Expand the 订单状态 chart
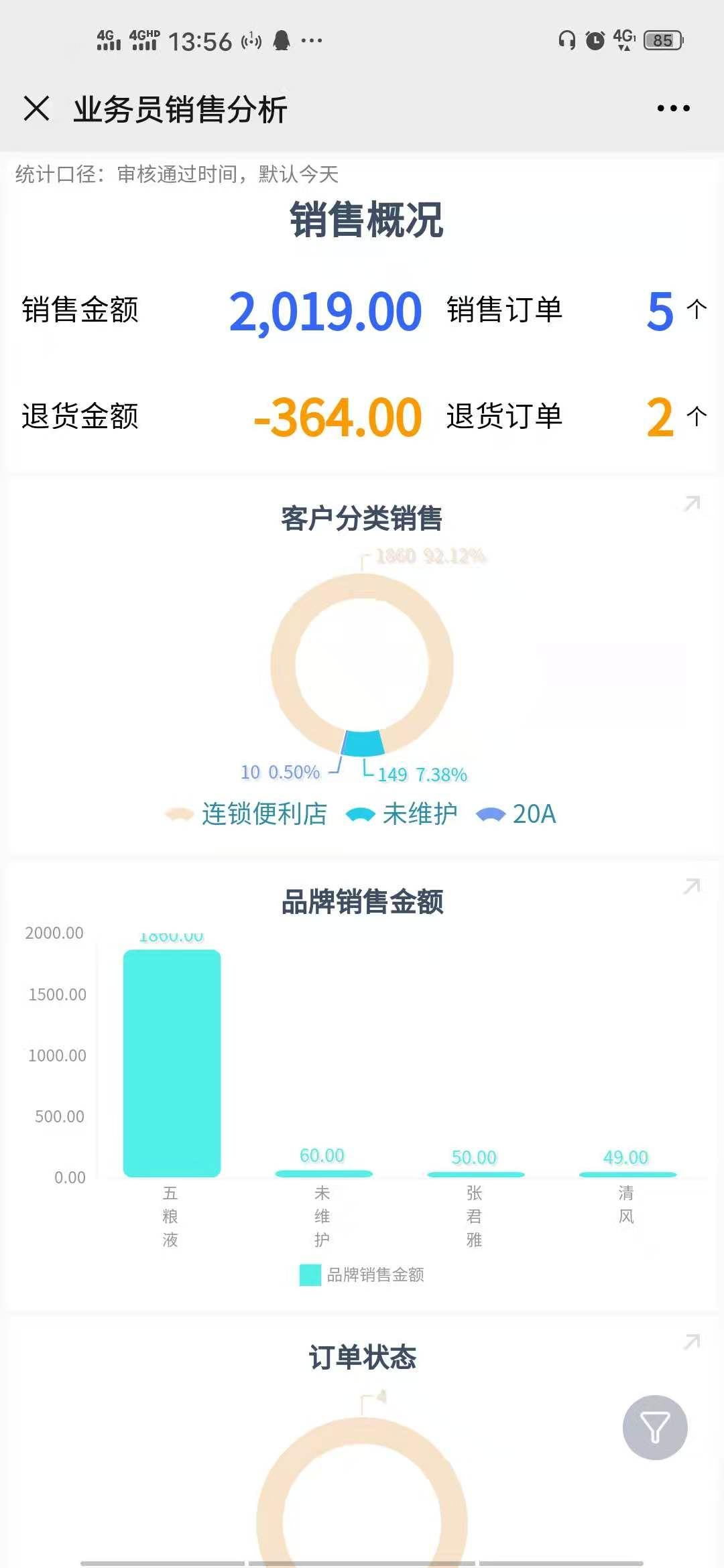The width and height of the screenshot is (724, 1568). point(692,1342)
